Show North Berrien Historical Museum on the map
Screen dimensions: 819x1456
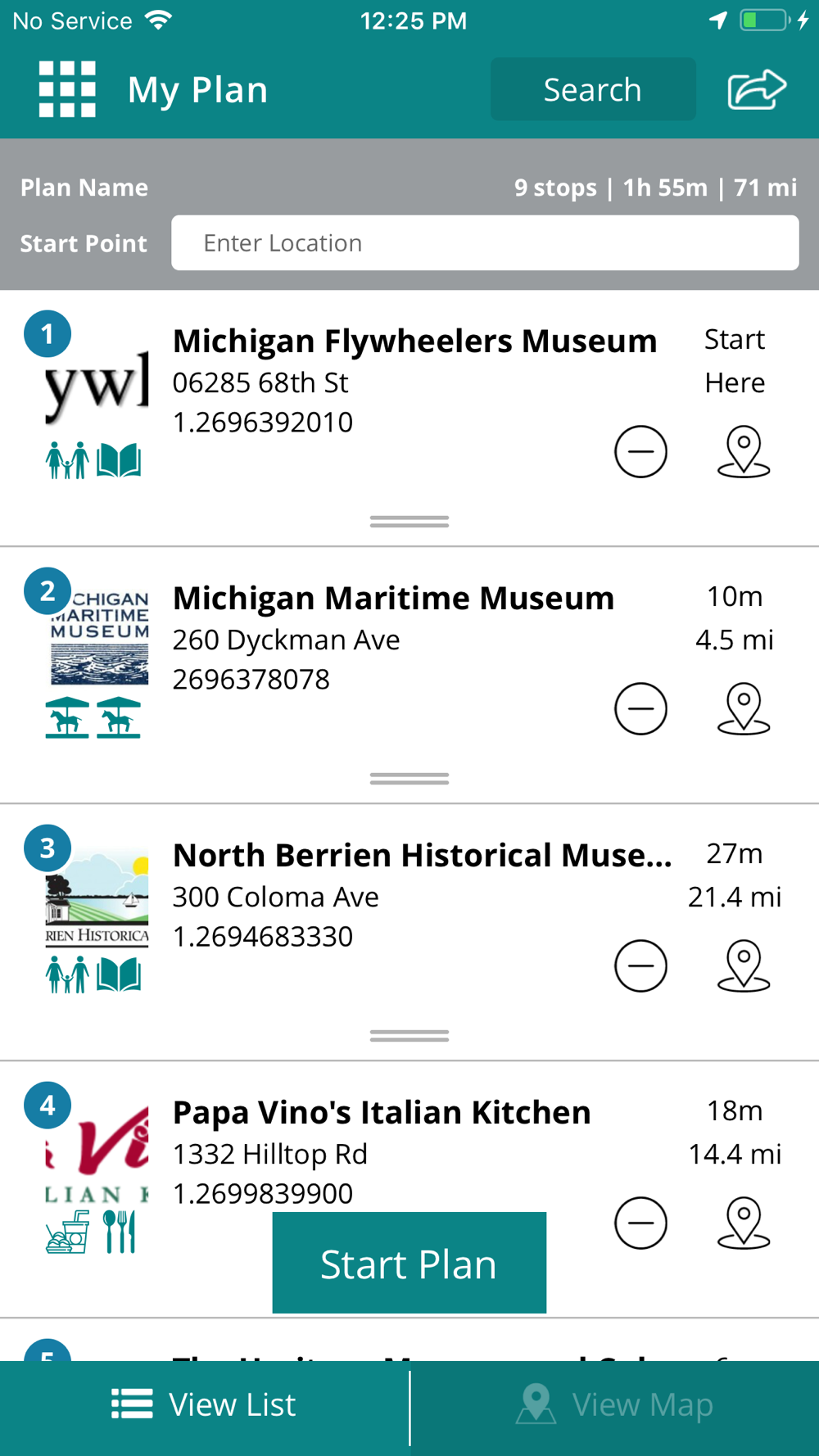point(743,965)
